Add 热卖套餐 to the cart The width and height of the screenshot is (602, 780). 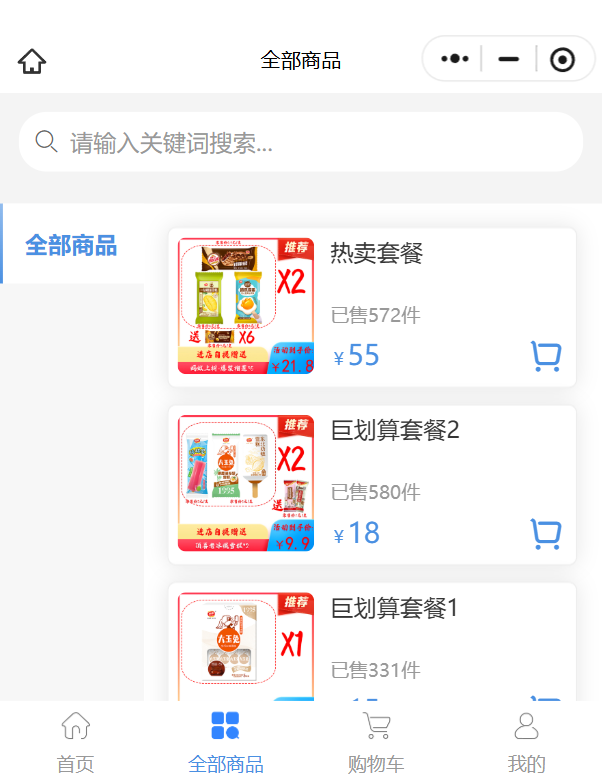tap(545, 356)
